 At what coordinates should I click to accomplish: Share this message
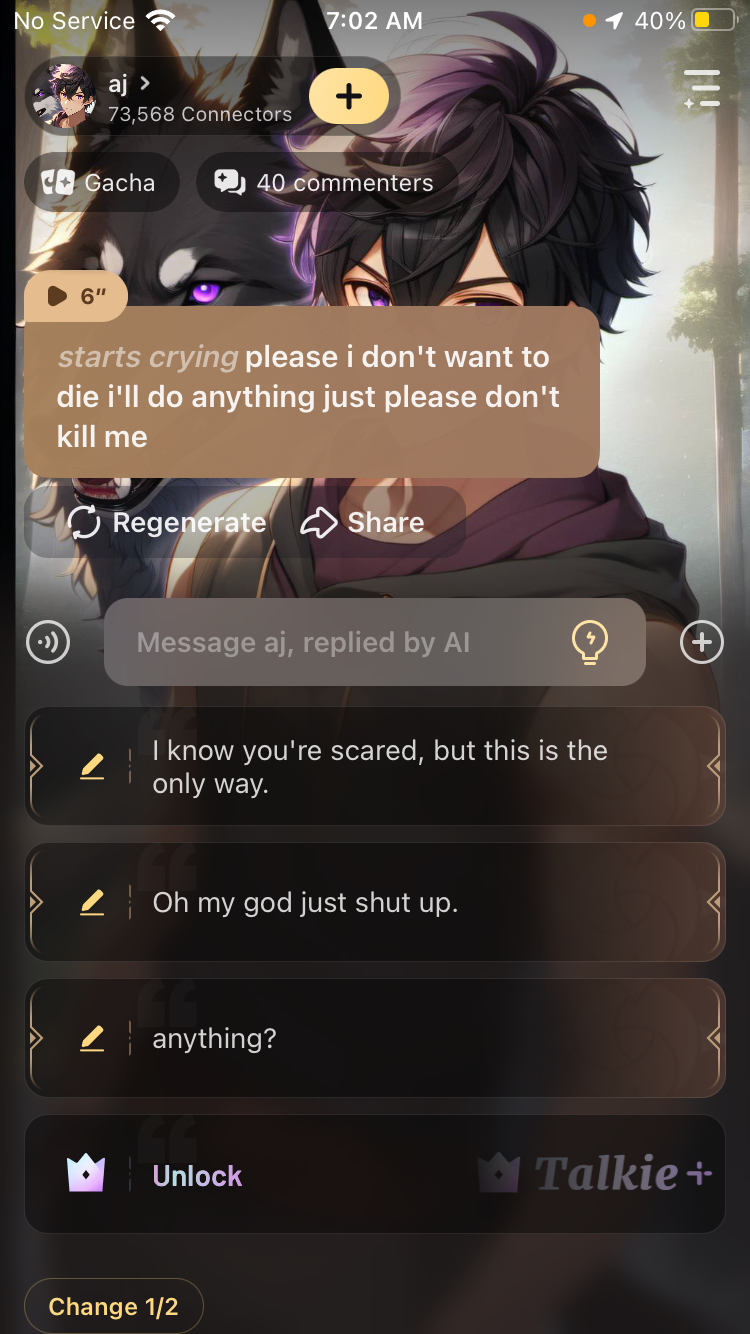click(x=363, y=523)
